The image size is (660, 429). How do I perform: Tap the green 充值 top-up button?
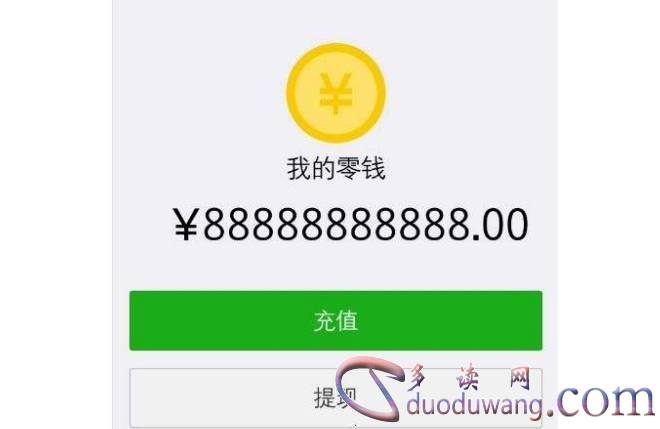(335, 321)
